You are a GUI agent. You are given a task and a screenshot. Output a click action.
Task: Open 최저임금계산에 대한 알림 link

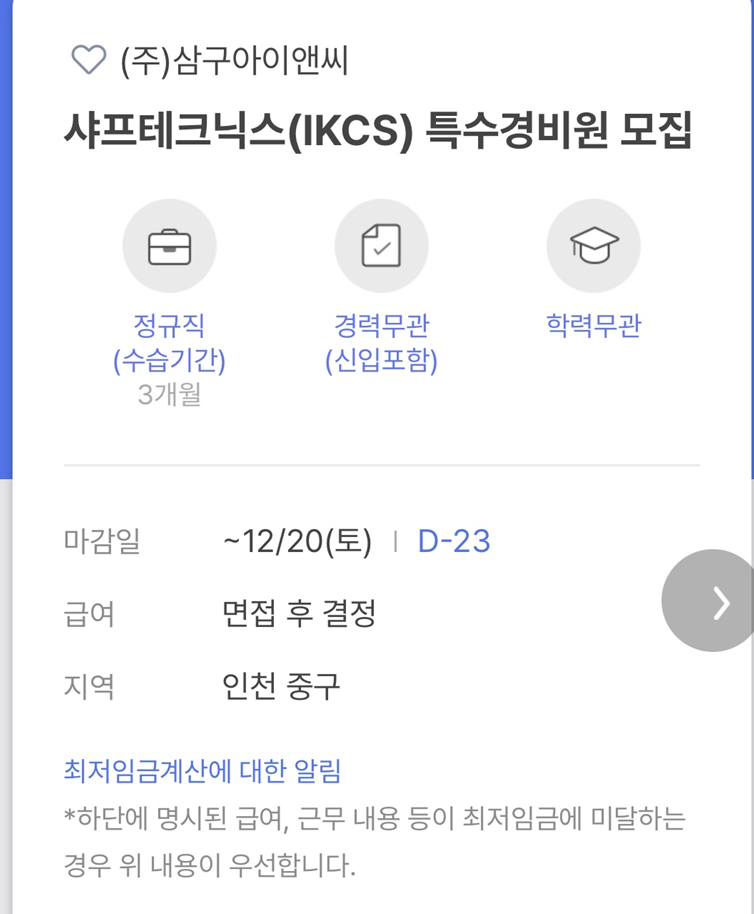[x=202, y=771]
